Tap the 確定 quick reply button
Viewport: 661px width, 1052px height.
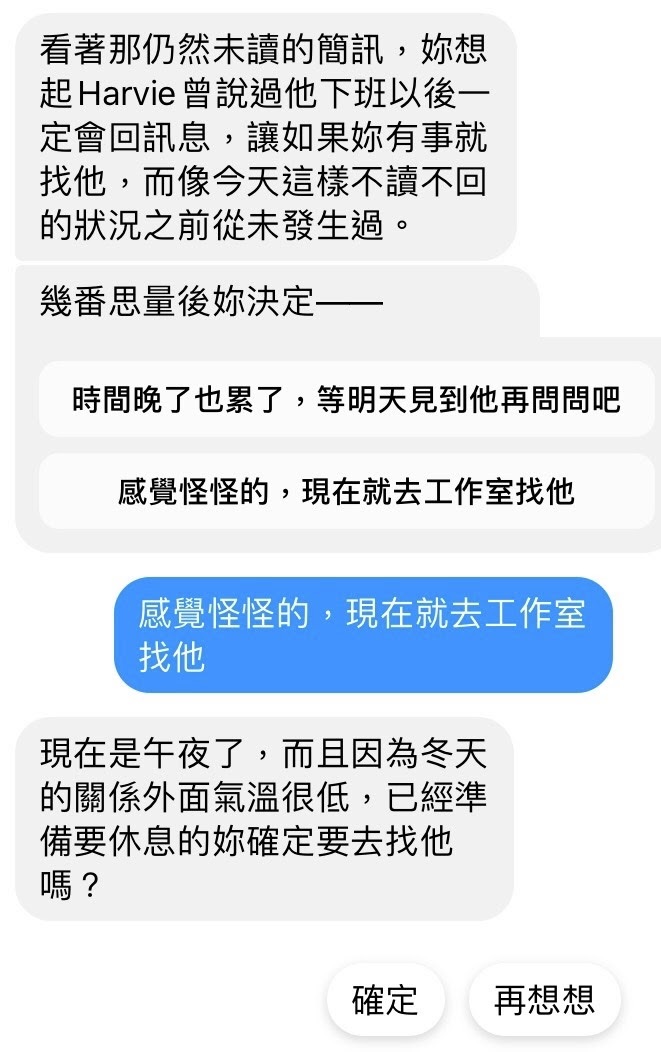385,999
